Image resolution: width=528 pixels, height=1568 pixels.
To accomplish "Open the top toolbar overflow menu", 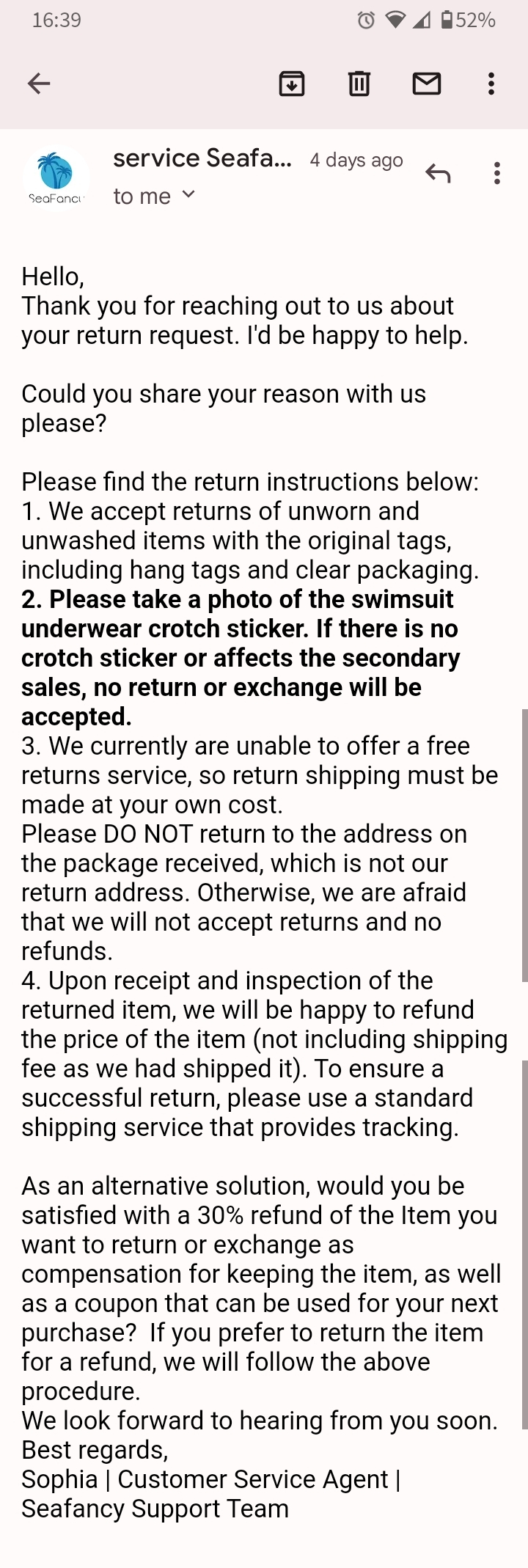I will point(491,84).
